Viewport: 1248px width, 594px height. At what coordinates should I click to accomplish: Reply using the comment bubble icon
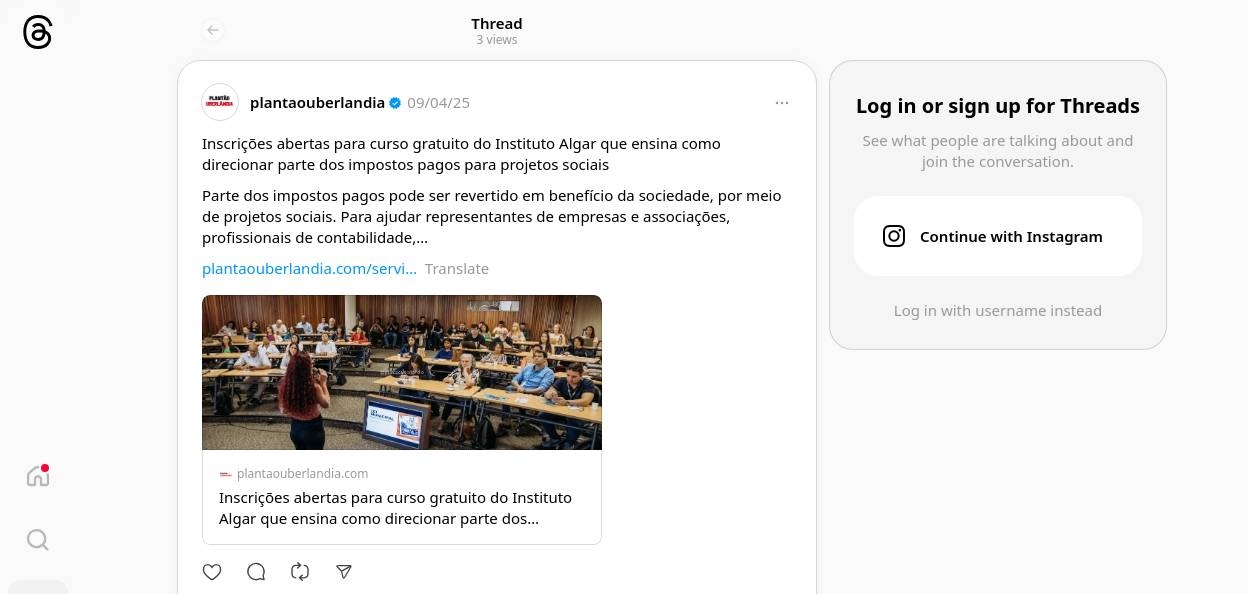coord(256,571)
